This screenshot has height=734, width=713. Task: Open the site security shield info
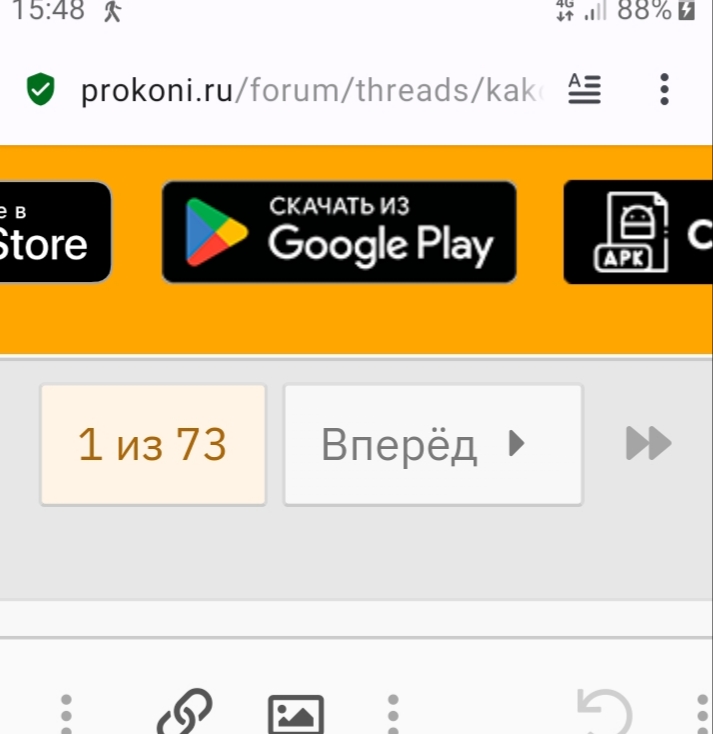pyautogui.click(x=40, y=91)
